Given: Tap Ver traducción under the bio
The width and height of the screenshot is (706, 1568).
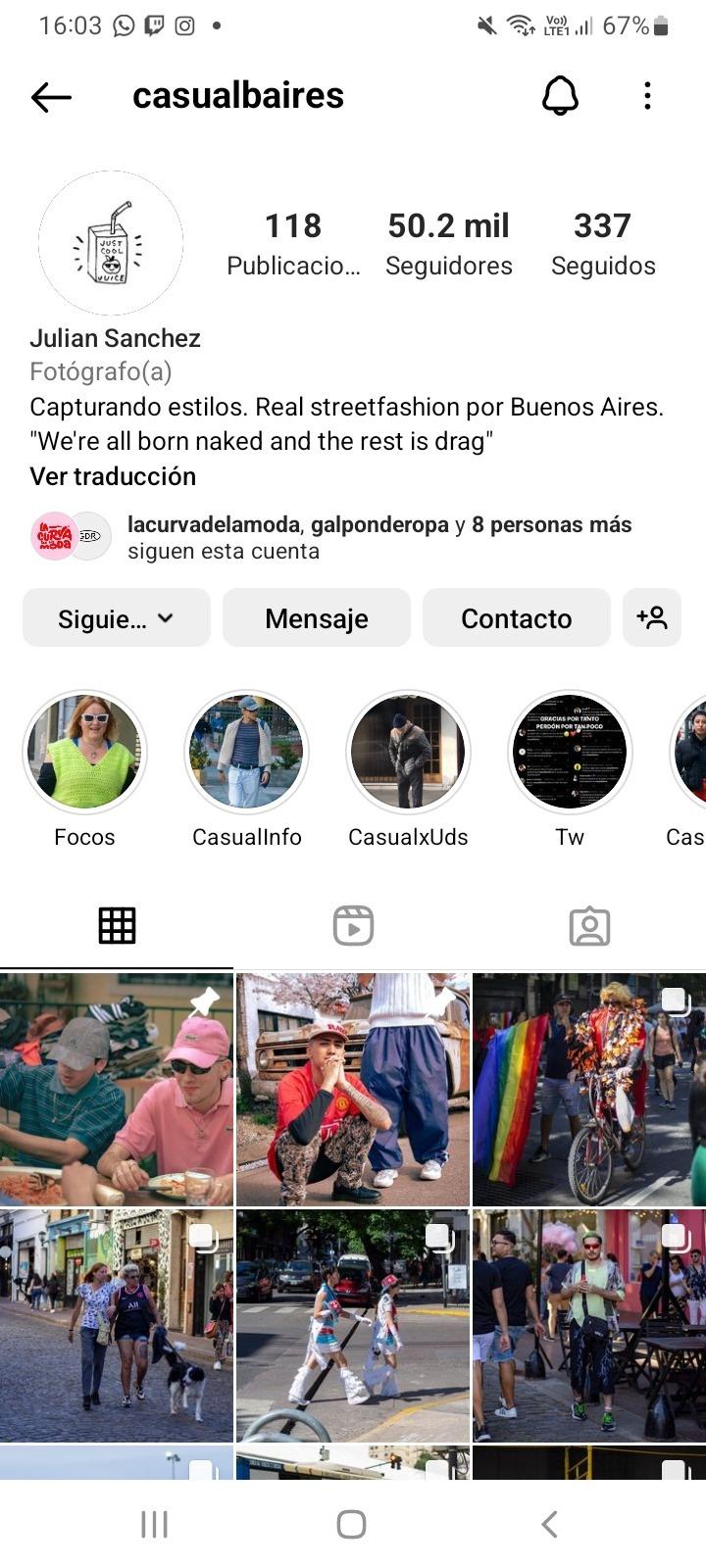Looking at the screenshot, I should [x=113, y=476].
